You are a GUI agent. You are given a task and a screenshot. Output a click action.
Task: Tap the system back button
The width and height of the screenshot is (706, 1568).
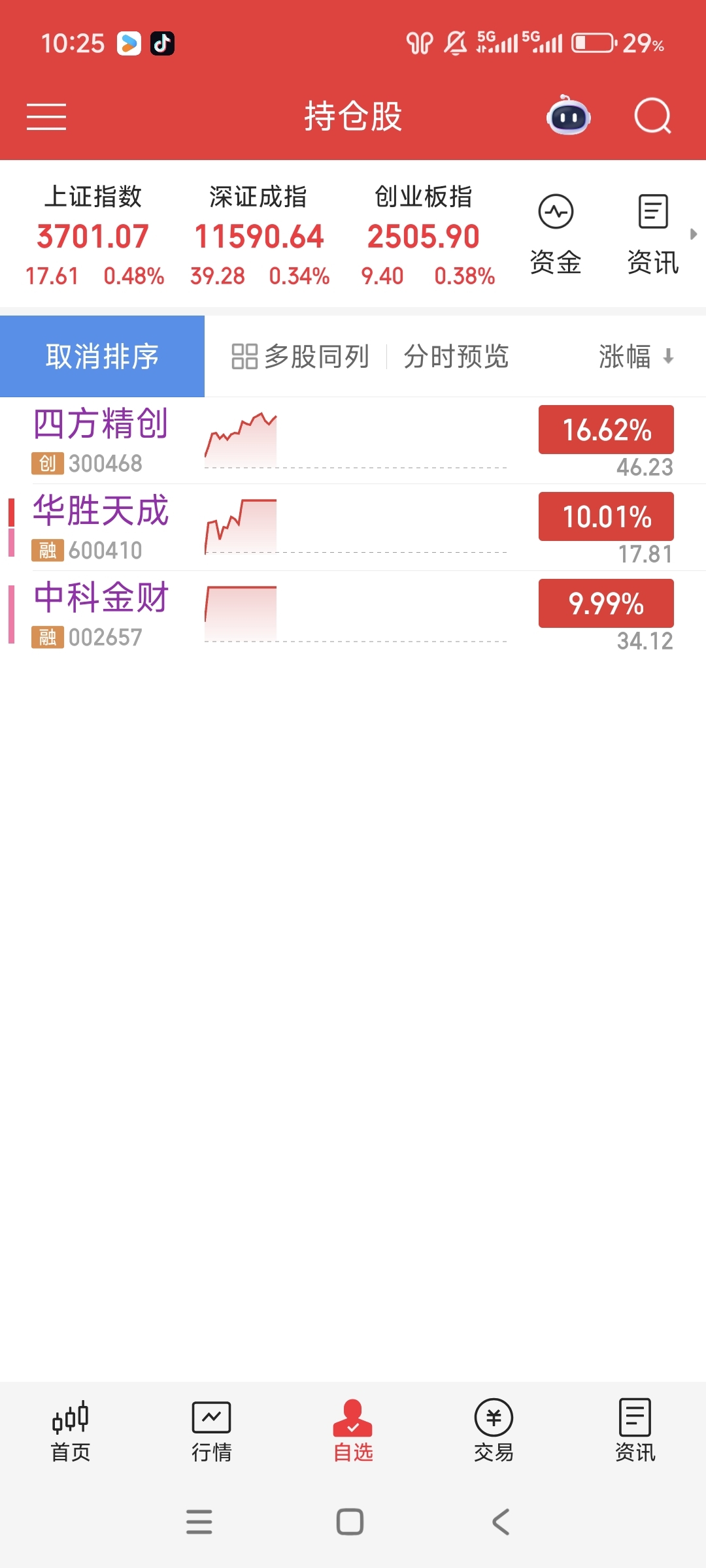(501, 1522)
